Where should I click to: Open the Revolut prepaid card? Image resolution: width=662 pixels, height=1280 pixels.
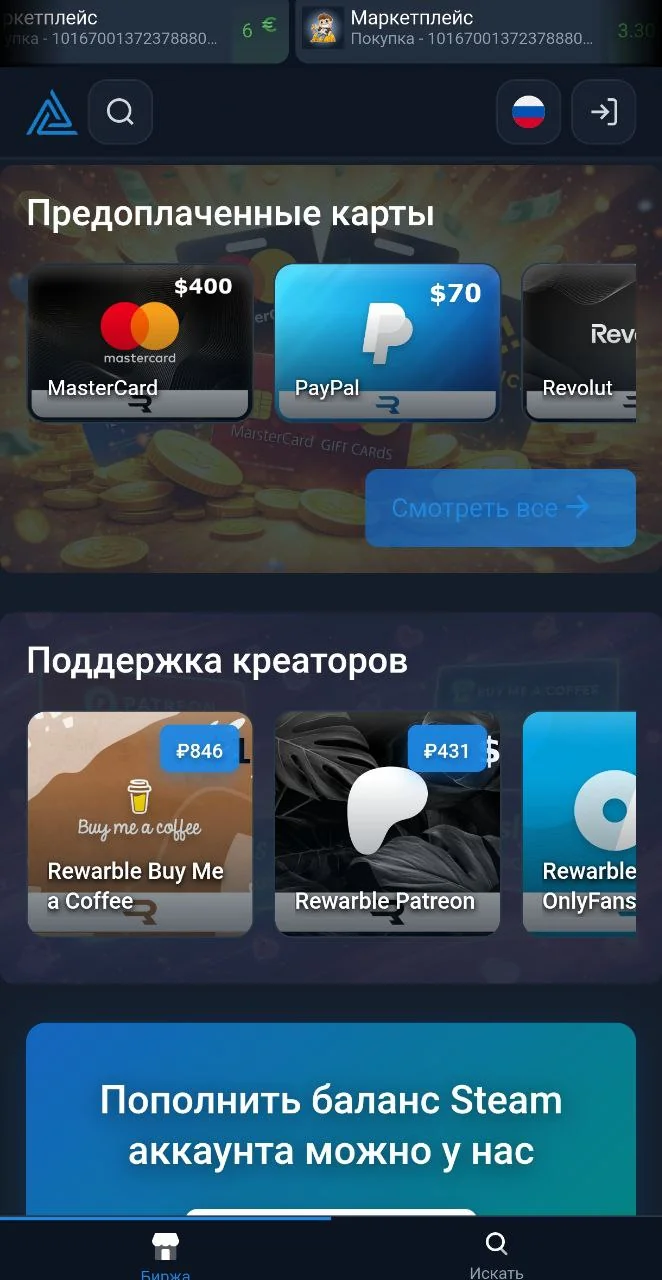pyautogui.click(x=579, y=342)
